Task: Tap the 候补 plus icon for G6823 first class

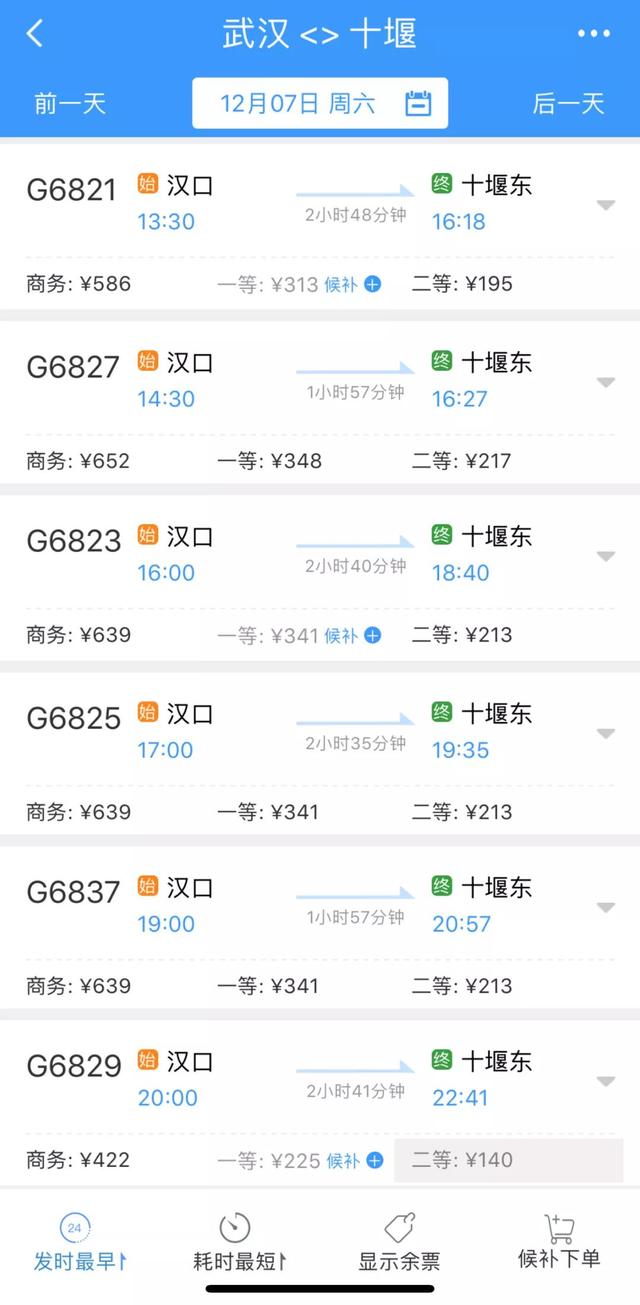Action: coord(372,635)
